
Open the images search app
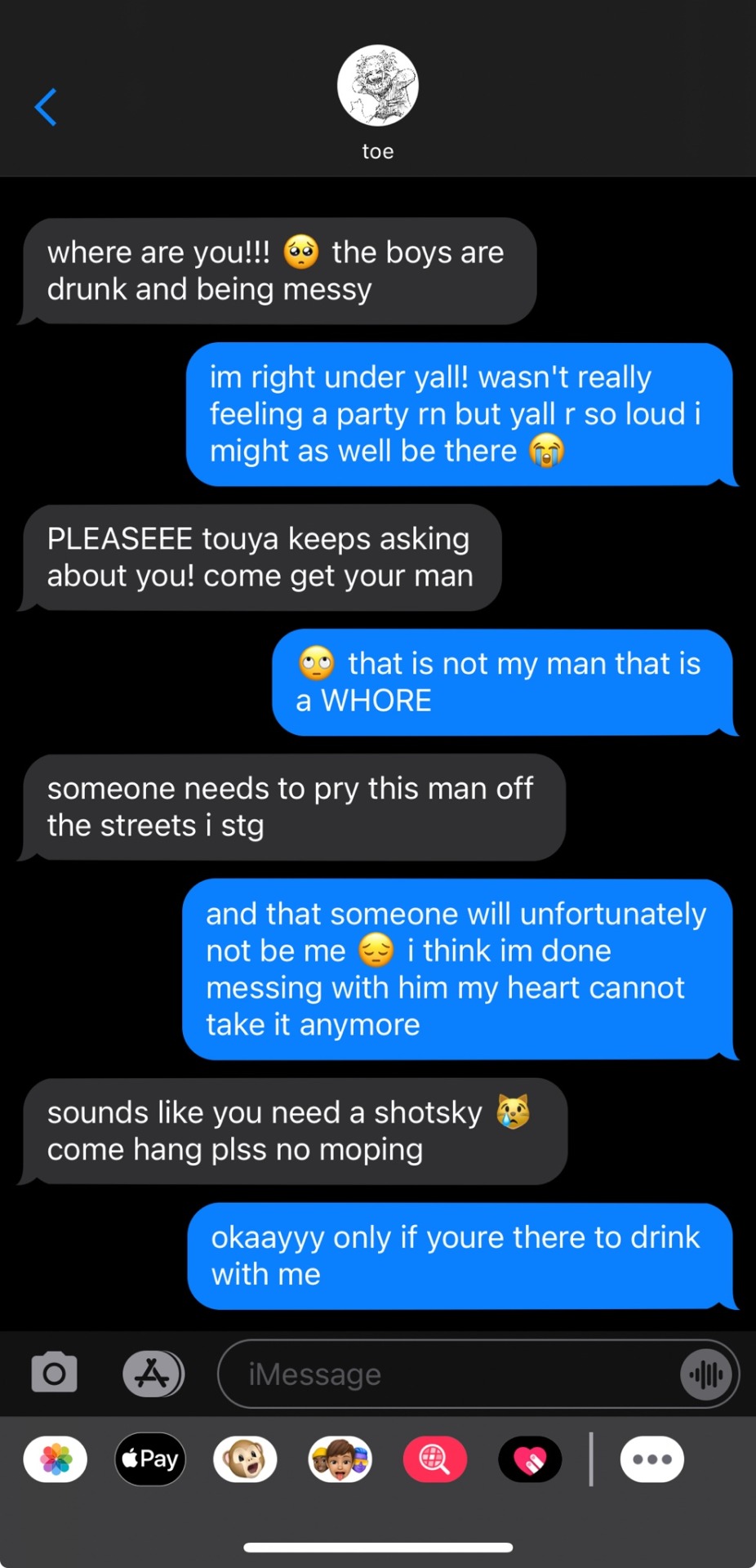point(435,1459)
